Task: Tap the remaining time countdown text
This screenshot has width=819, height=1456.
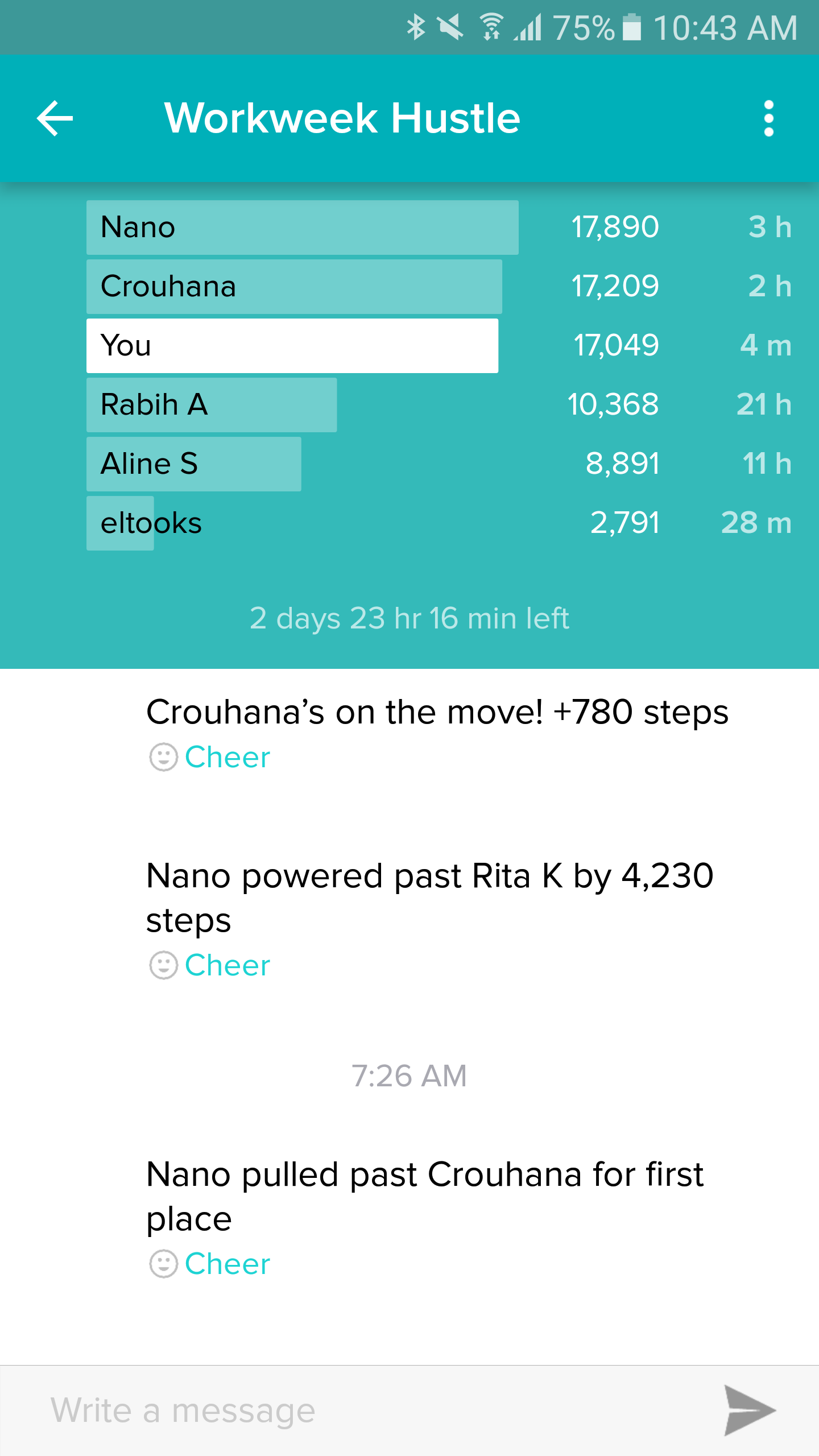Action: [x=409, y=619]
